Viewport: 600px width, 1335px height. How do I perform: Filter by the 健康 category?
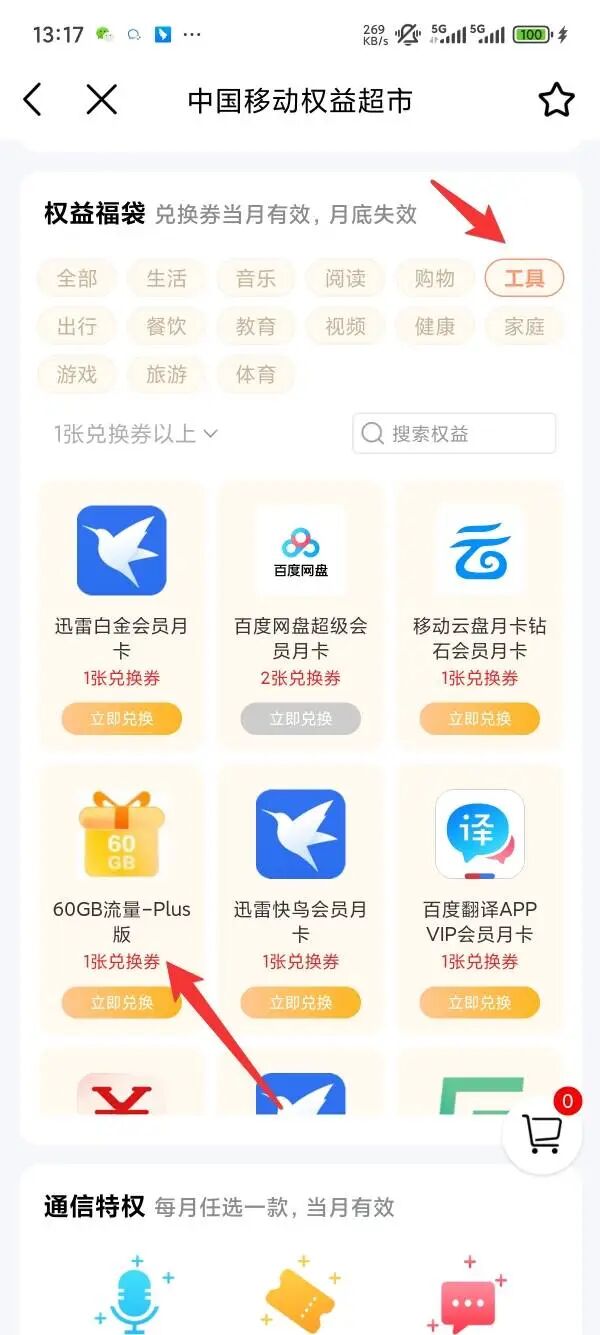434,326
